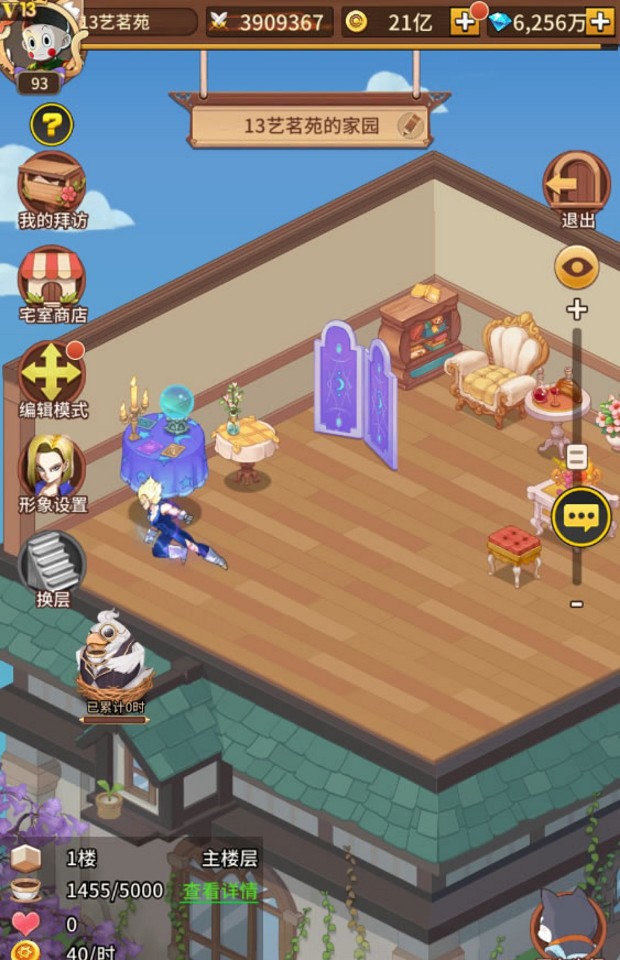The height and width of the screenshot is (960, 620).
Task: Open 查看详情 details link
Action: click(220, 891)
